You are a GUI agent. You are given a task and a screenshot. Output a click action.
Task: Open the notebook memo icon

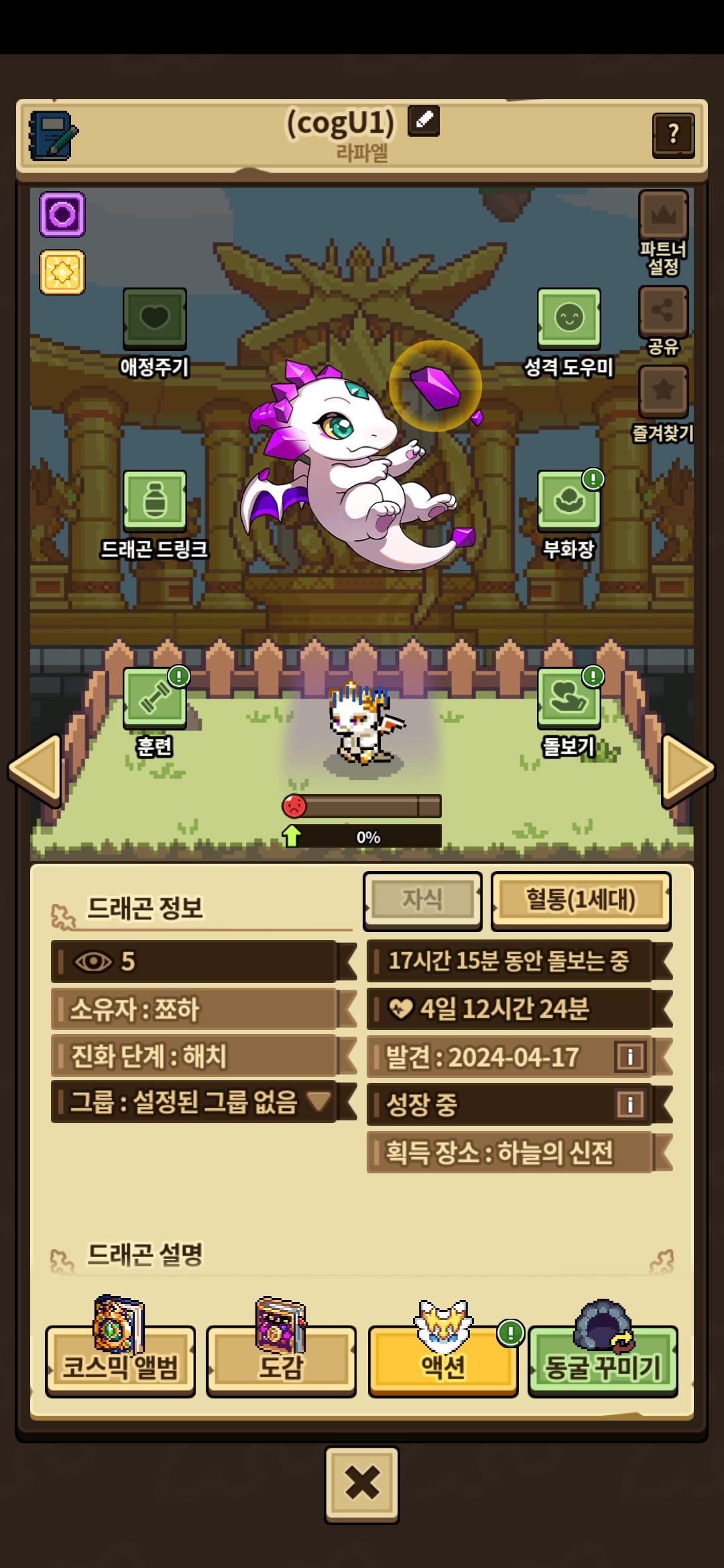point(53,135)
